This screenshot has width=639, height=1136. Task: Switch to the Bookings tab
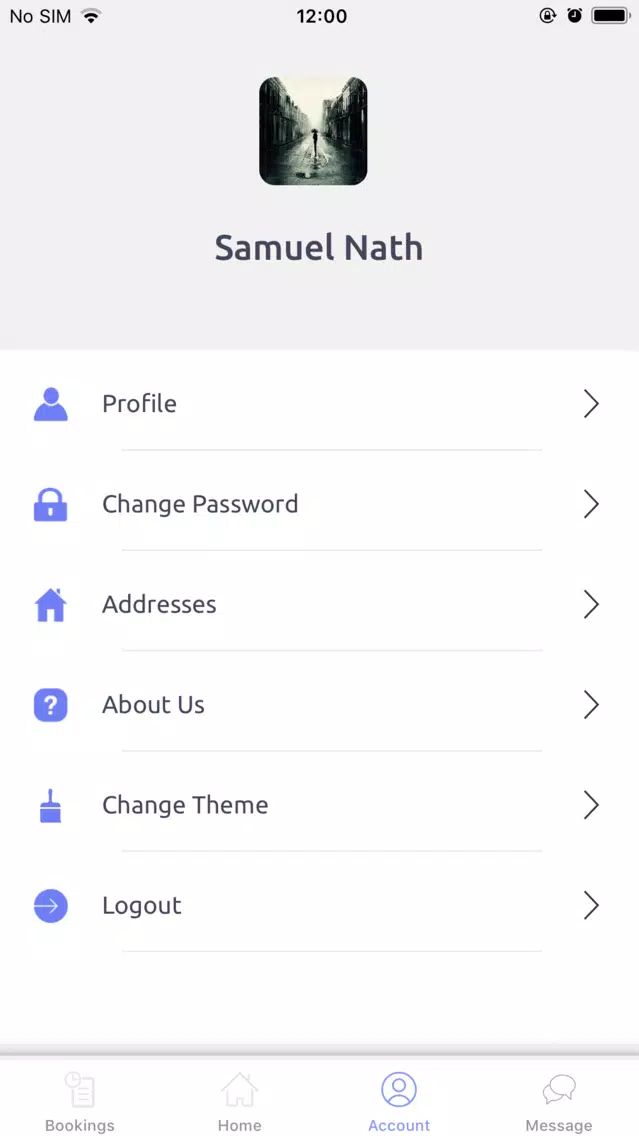click(x=80, y=1101)
